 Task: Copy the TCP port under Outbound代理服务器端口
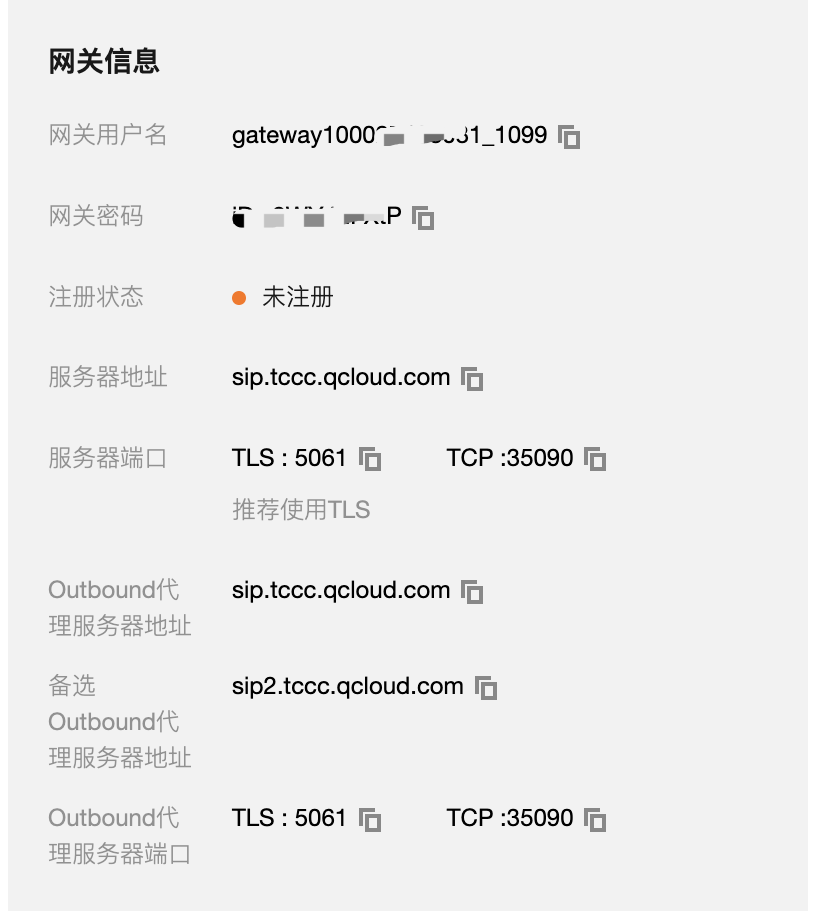(x=595, y=819)
